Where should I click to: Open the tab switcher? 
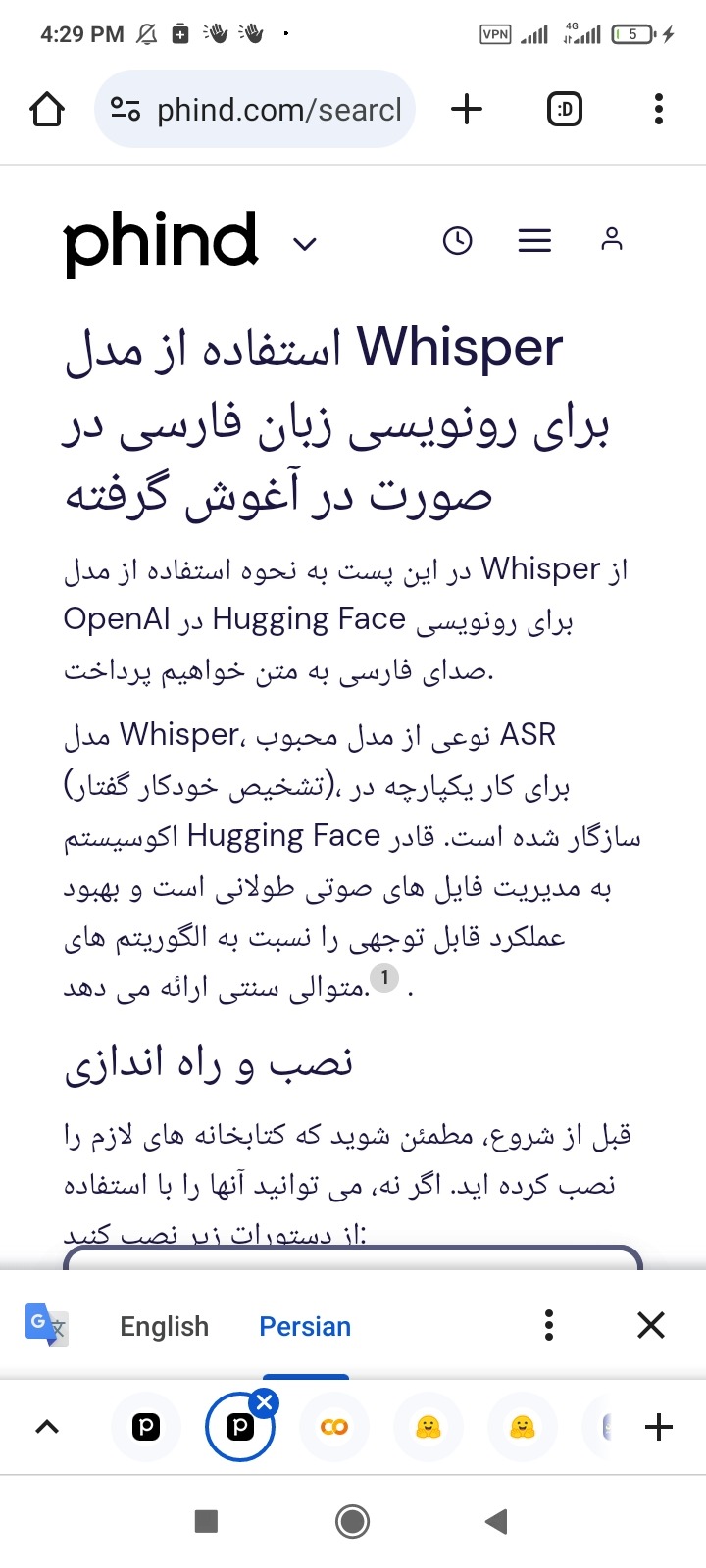click(564, 109)
